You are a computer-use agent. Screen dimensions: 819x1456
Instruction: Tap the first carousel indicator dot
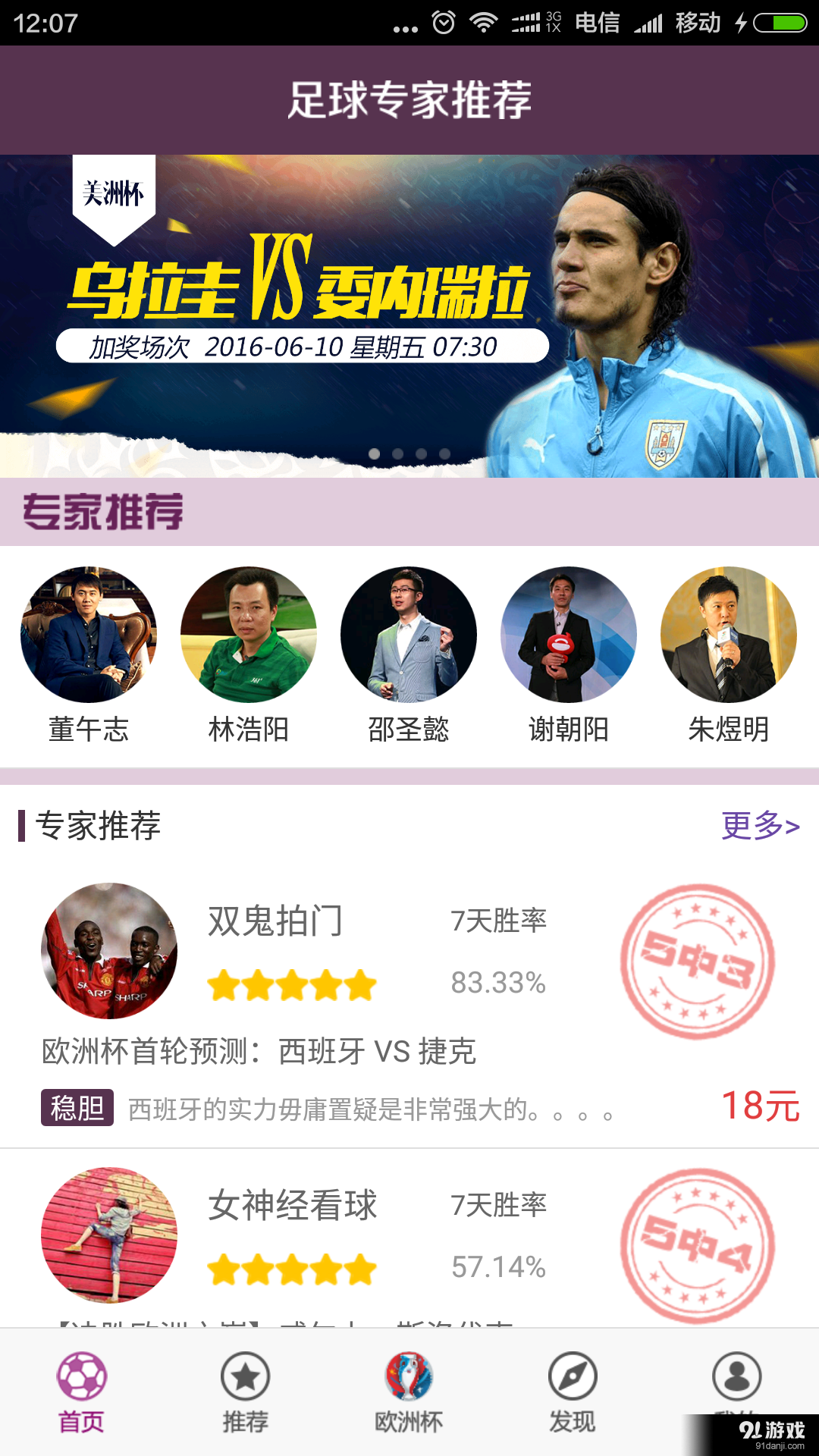tap(375, 455)
